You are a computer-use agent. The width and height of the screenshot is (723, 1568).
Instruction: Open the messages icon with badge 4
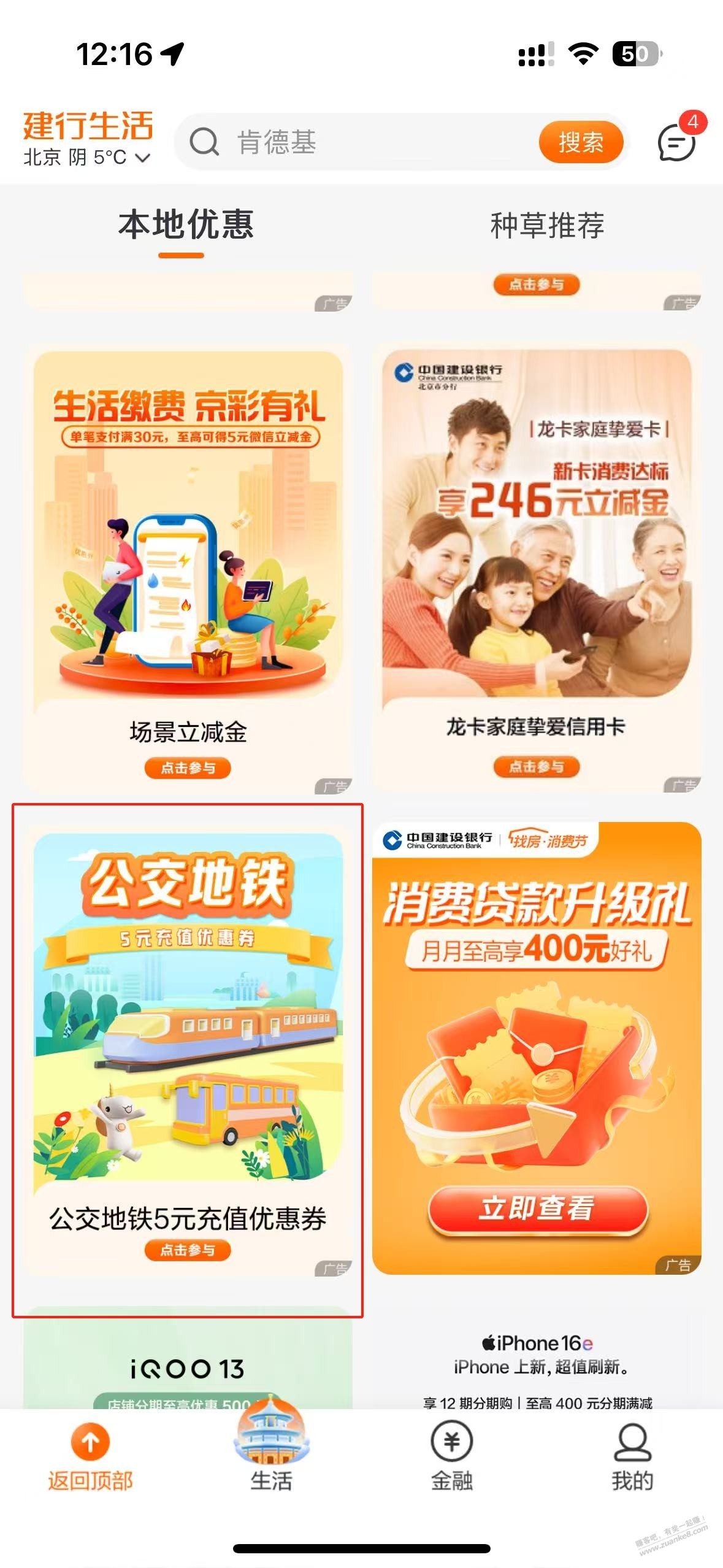click(676, 143)
